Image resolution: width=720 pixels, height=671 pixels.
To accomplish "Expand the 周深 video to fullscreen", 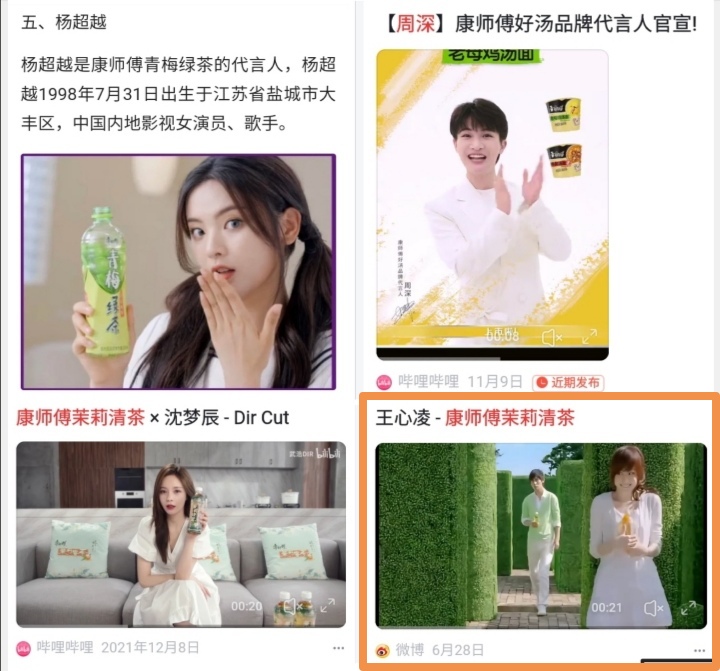I will [x=589, y=337].
